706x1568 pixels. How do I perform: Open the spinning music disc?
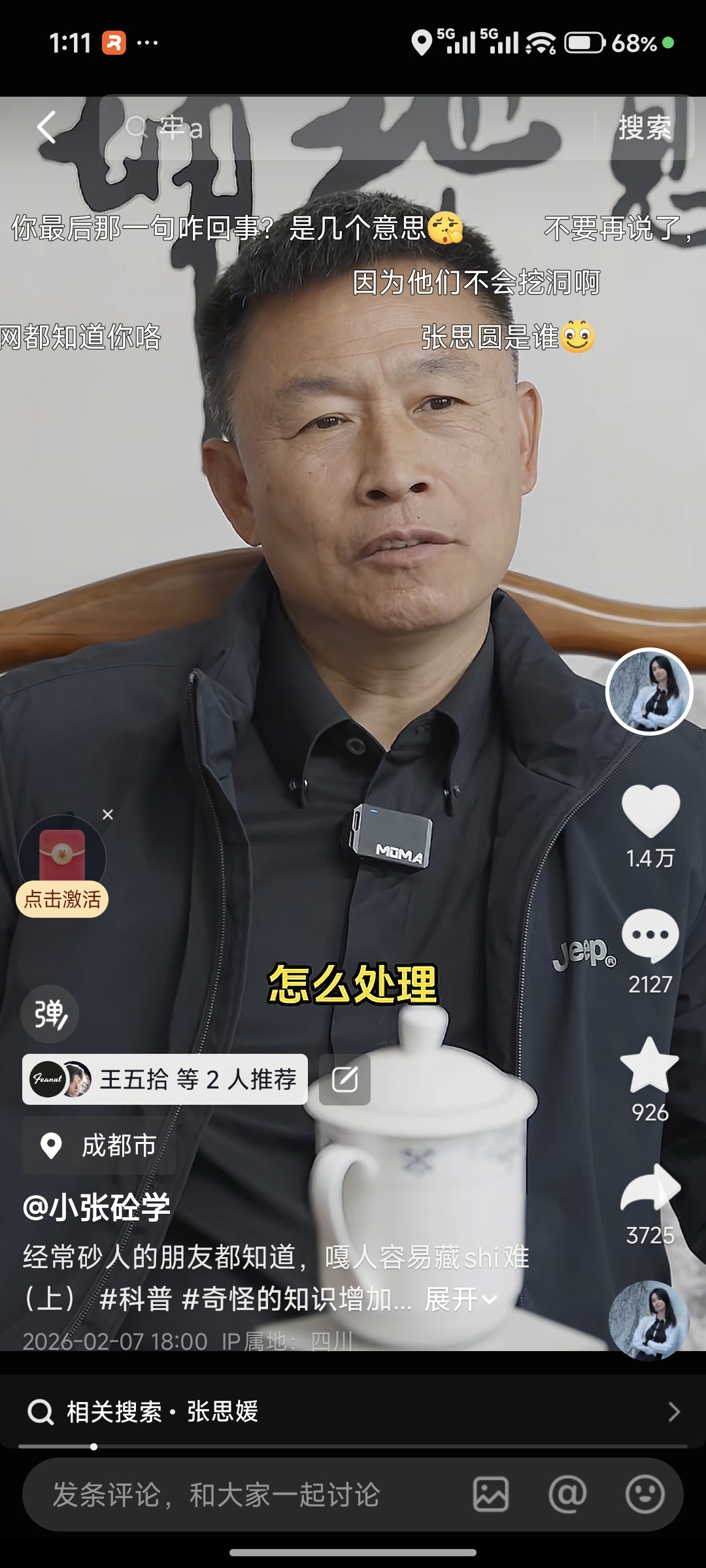tap(649, 1320)
